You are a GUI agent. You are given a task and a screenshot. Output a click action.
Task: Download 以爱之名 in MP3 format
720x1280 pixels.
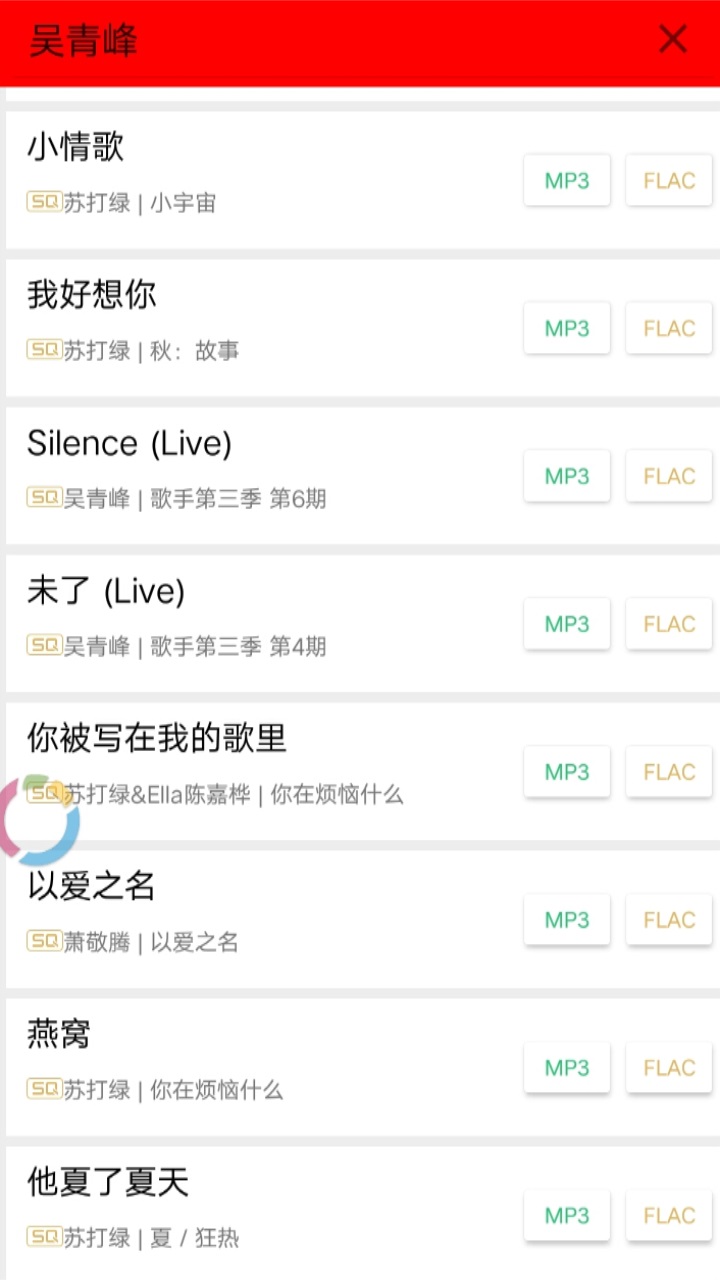tap(566, 919)
